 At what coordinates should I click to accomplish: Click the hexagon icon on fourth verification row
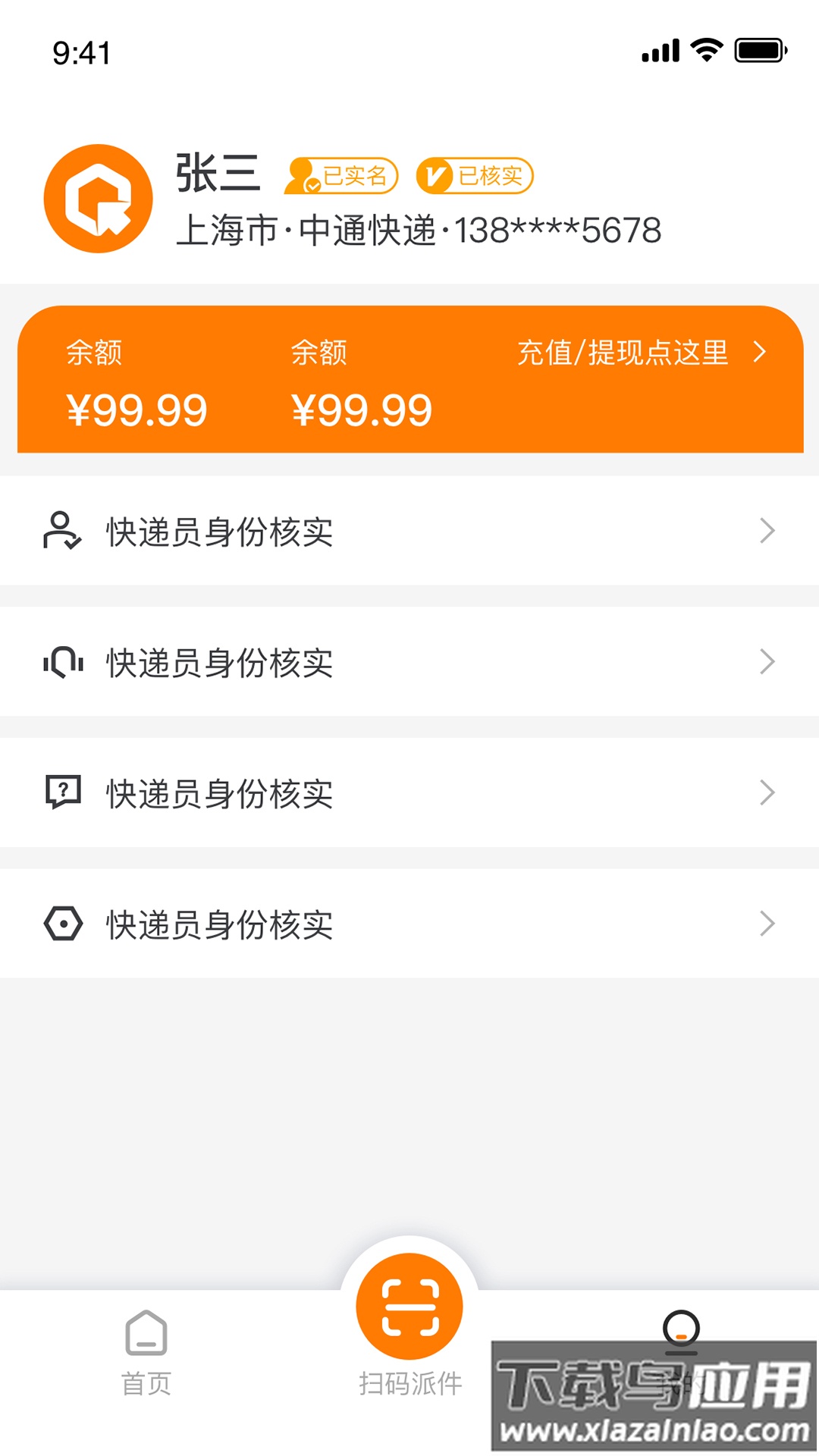[62, 924]
